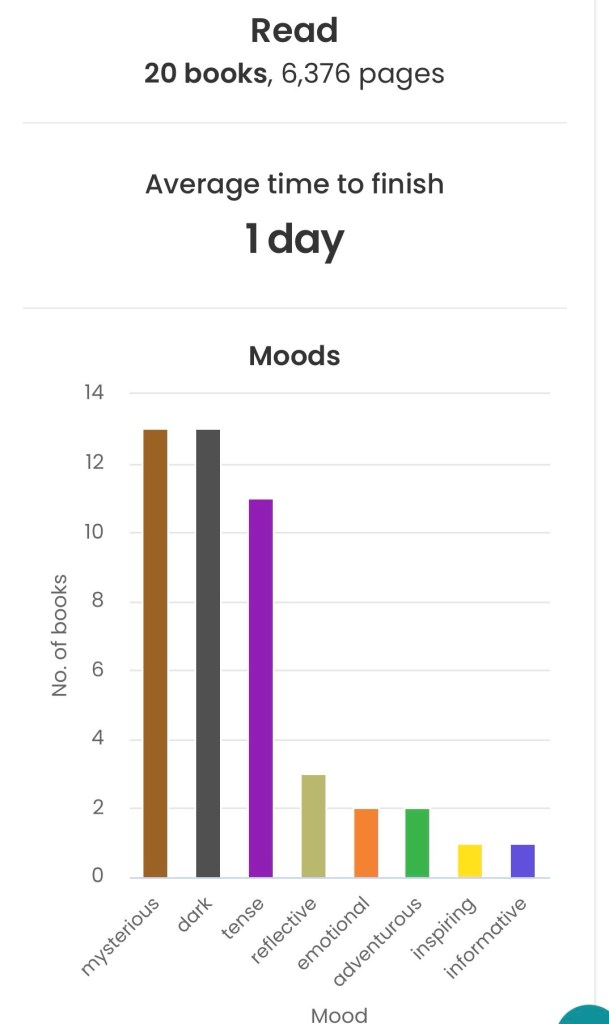Image resolution: width=609 pixels, height=1024 pixels.
Task: Select the inspiring mood bar
Action: 470,861
